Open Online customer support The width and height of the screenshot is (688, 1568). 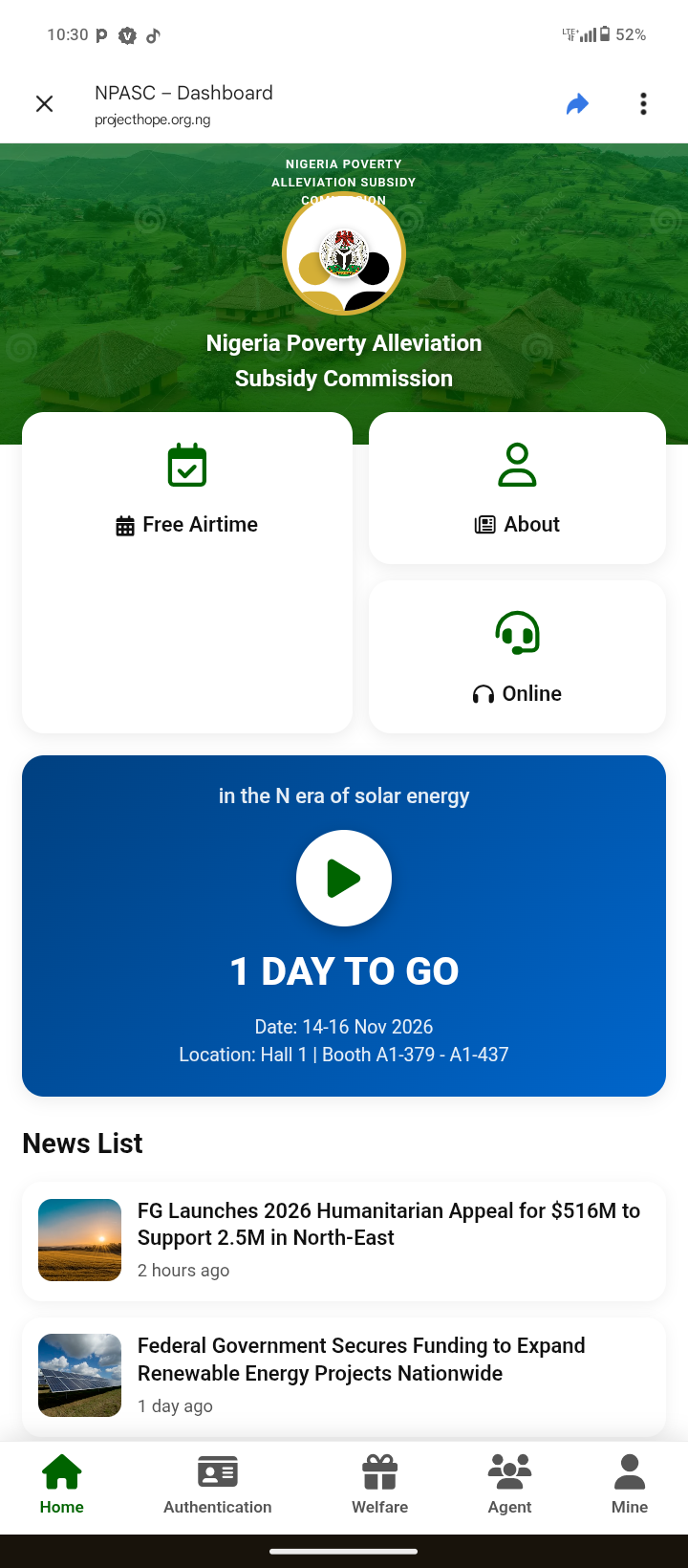(x=517, y=657)
